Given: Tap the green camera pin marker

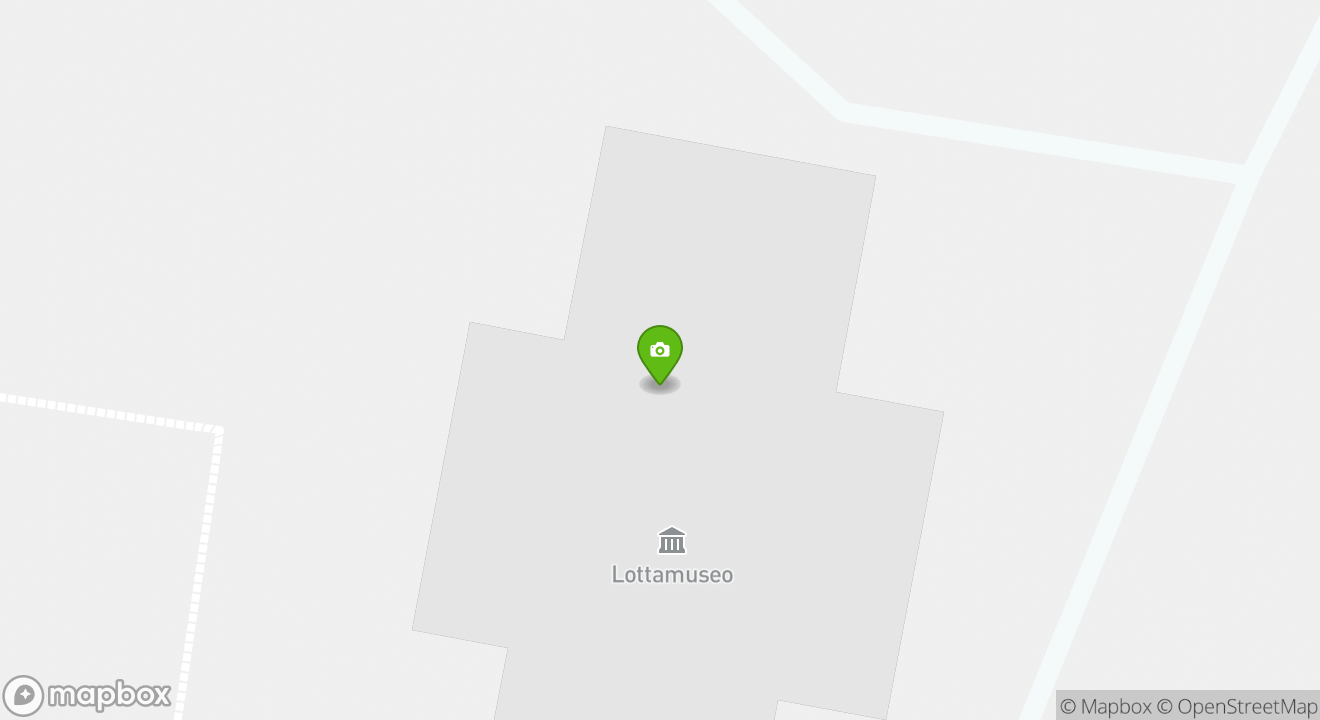Looking at the screenshot, I should click(660, 352).
